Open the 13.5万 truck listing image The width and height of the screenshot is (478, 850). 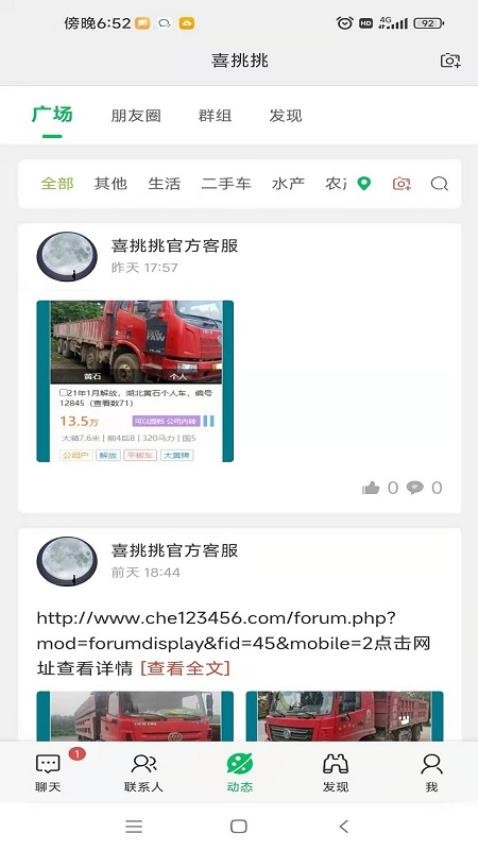pos(135,381)
